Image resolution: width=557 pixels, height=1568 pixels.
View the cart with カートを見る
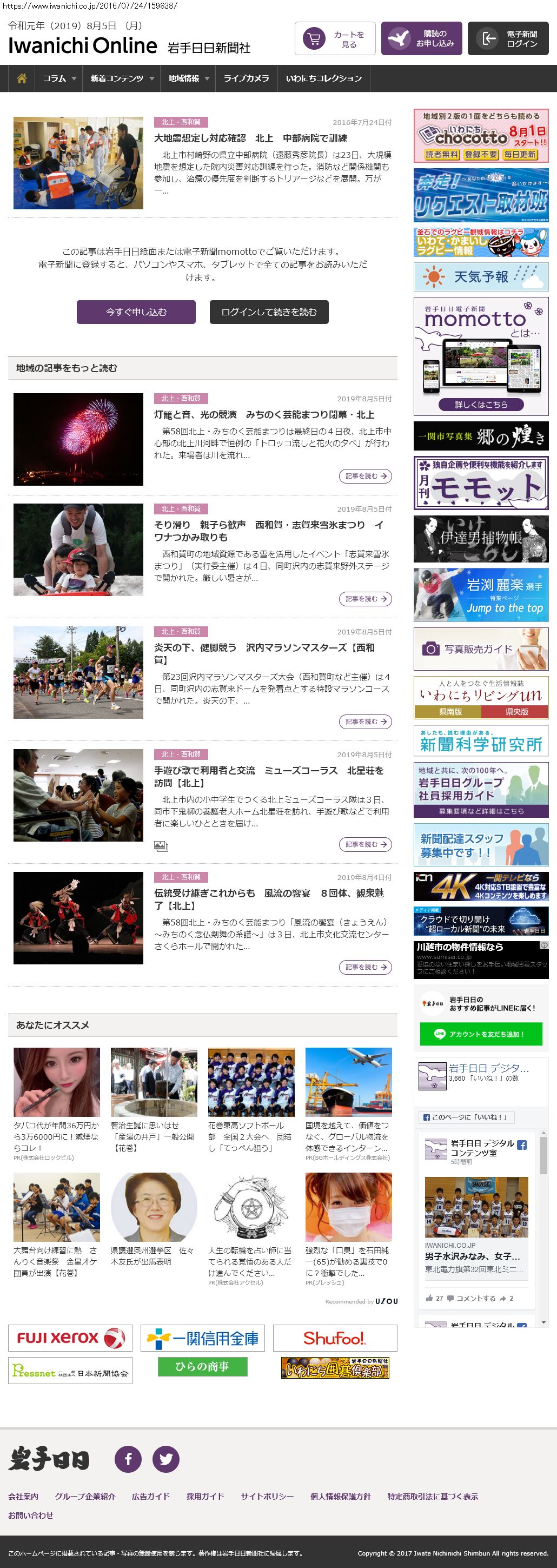coord(335,39)
